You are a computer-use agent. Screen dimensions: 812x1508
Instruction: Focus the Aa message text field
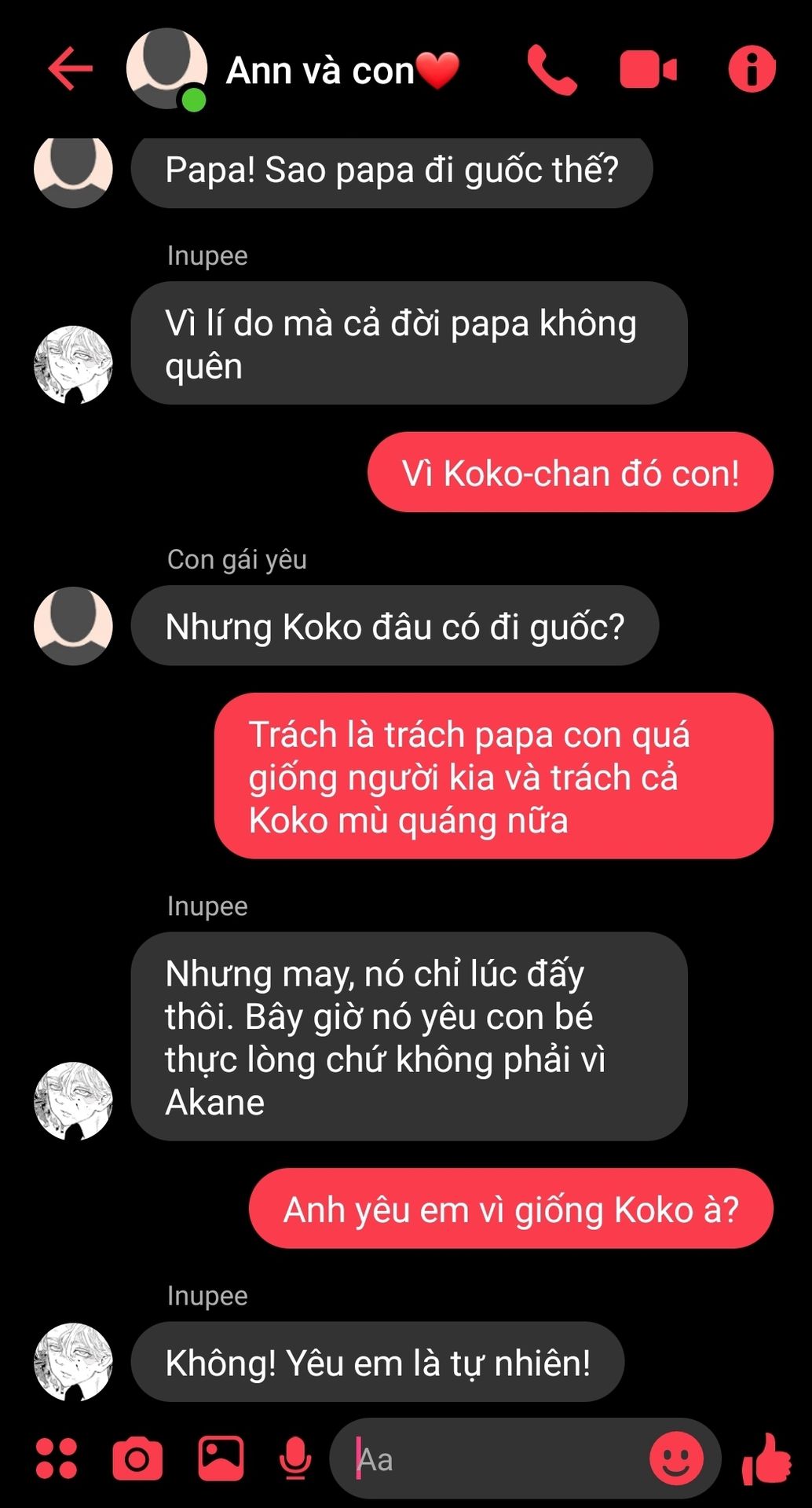click(495, 1460)
